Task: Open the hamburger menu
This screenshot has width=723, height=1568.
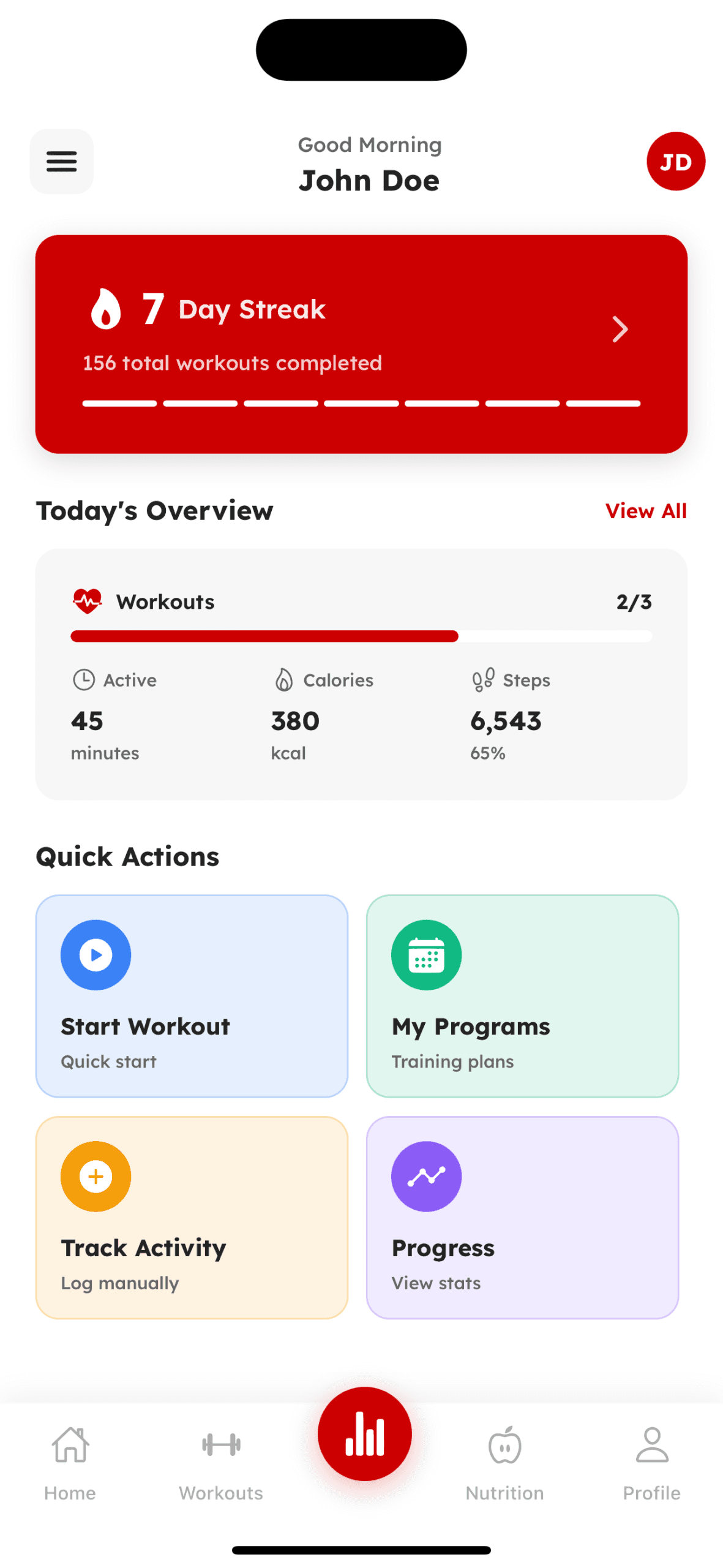Action: click(61, 161)
